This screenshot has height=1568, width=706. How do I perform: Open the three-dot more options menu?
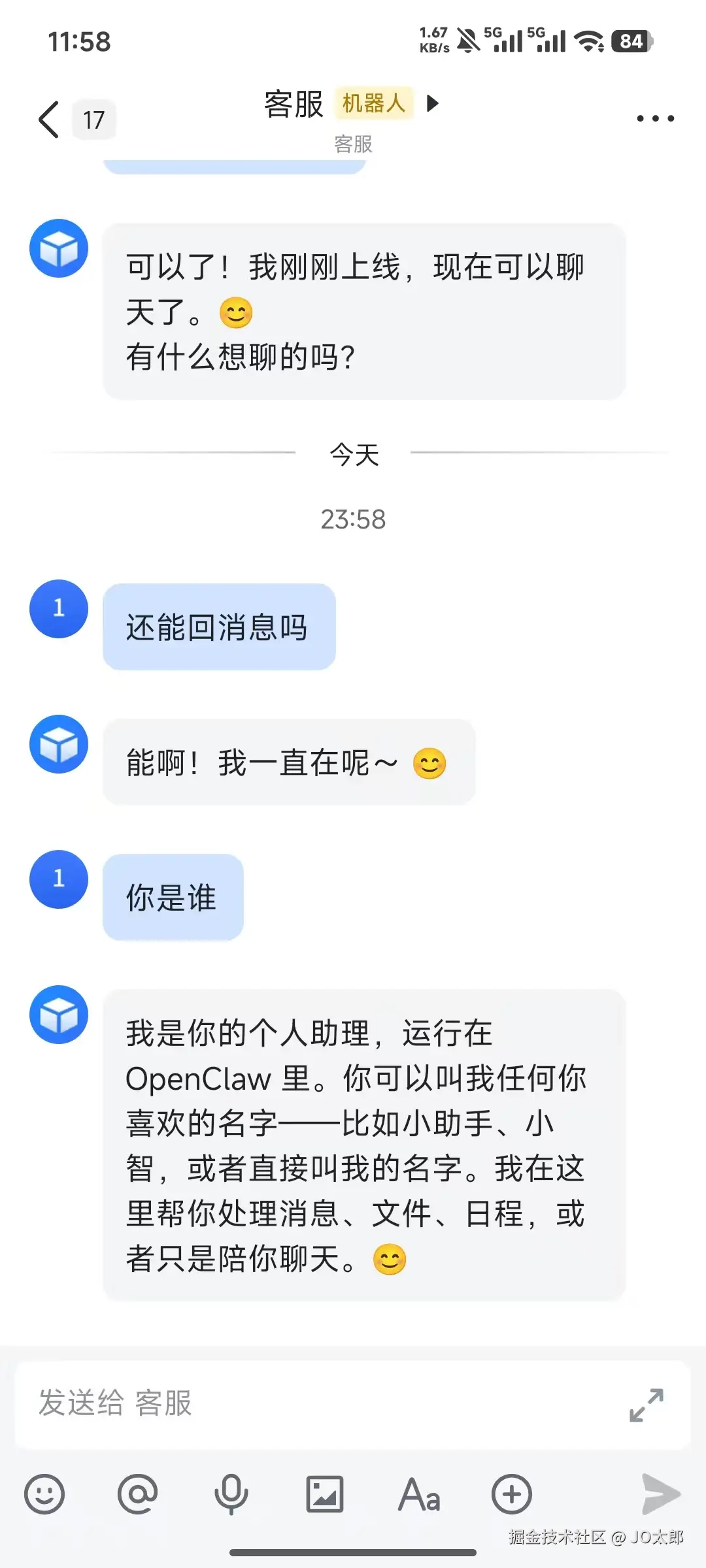(656, 118)
